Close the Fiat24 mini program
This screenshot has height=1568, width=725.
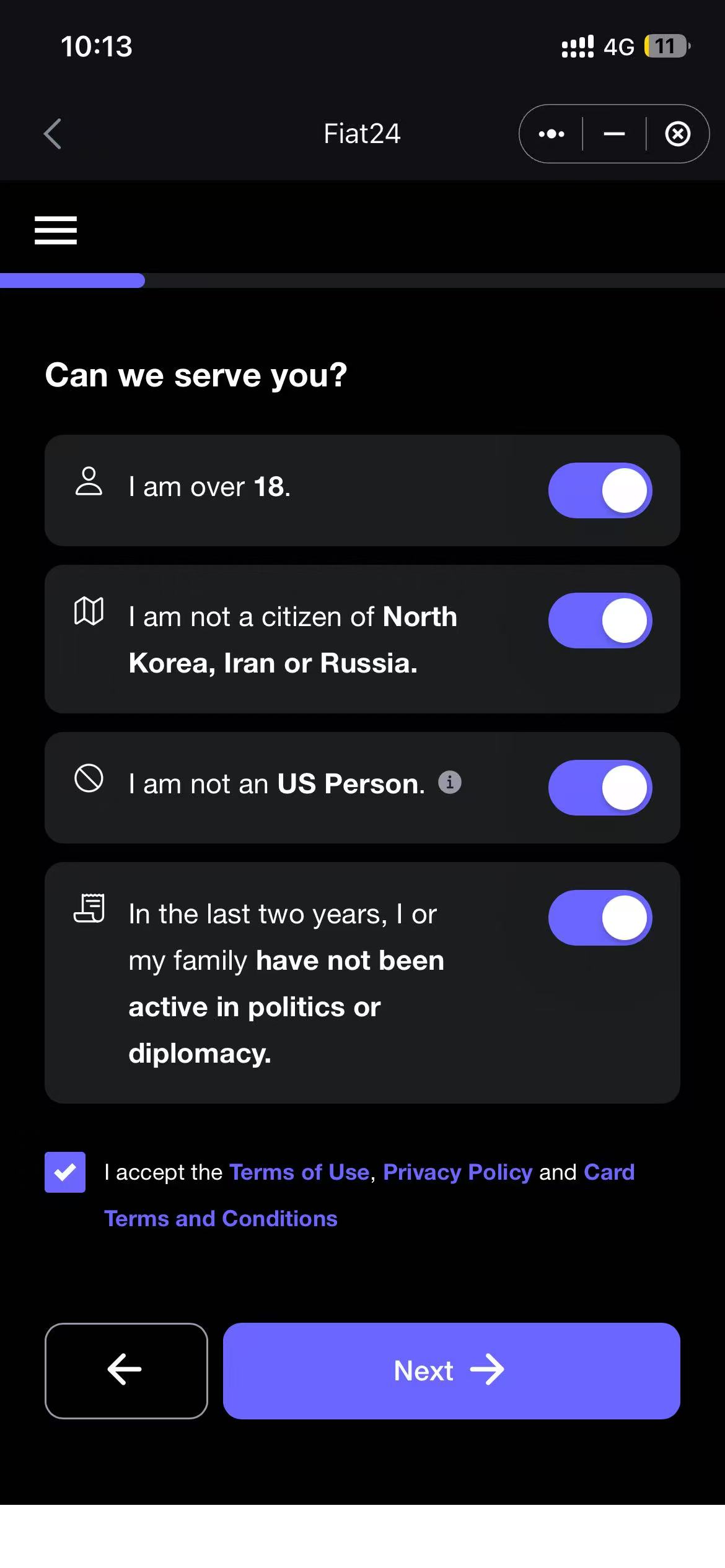[x=677, y=134]
